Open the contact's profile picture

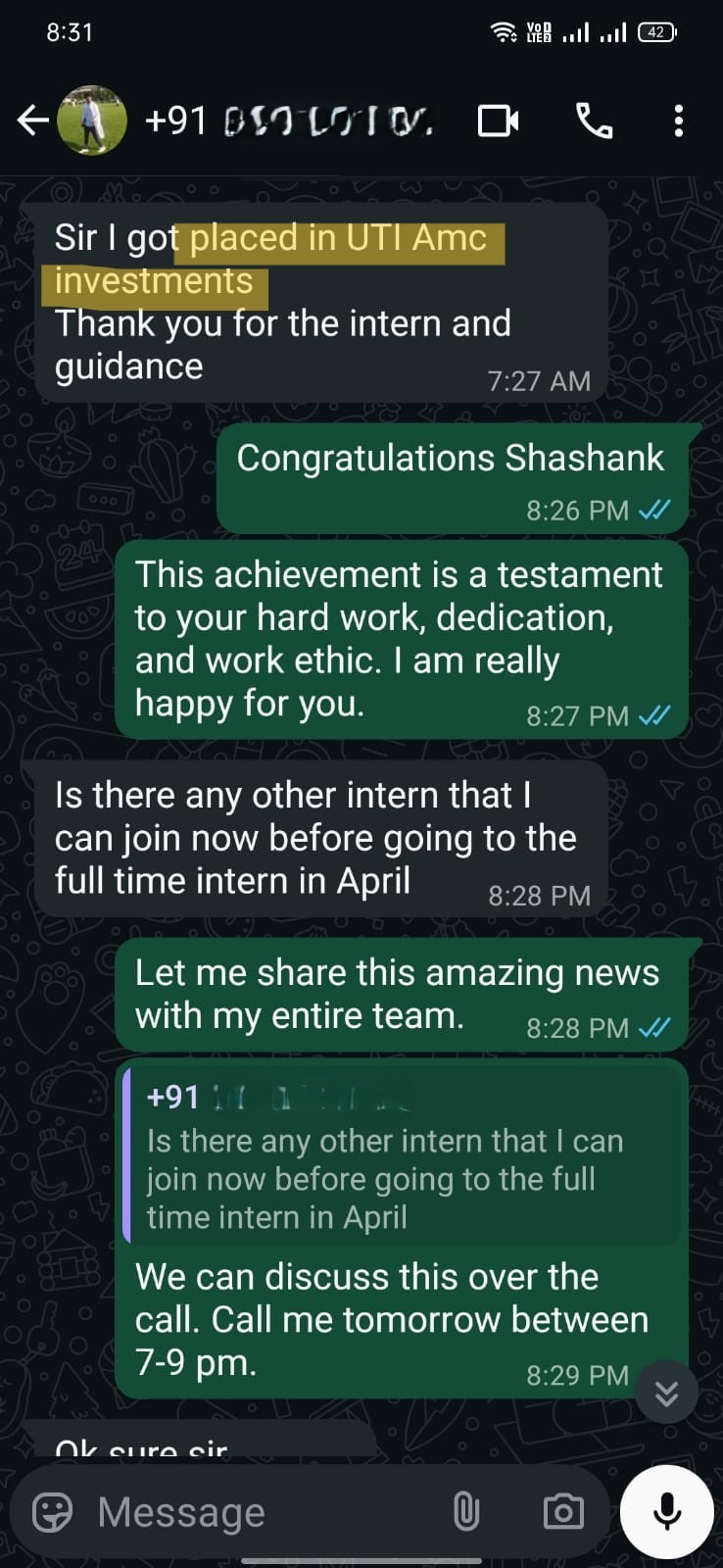[x=93, y=121]
